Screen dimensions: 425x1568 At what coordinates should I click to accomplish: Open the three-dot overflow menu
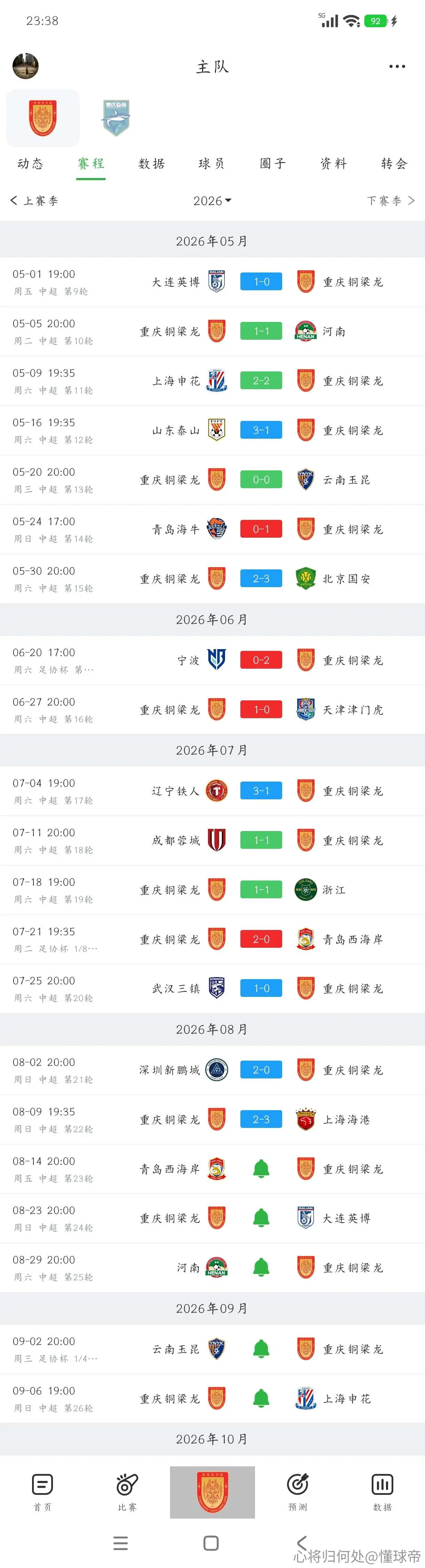pyautogui.click(x=397, y=66)
